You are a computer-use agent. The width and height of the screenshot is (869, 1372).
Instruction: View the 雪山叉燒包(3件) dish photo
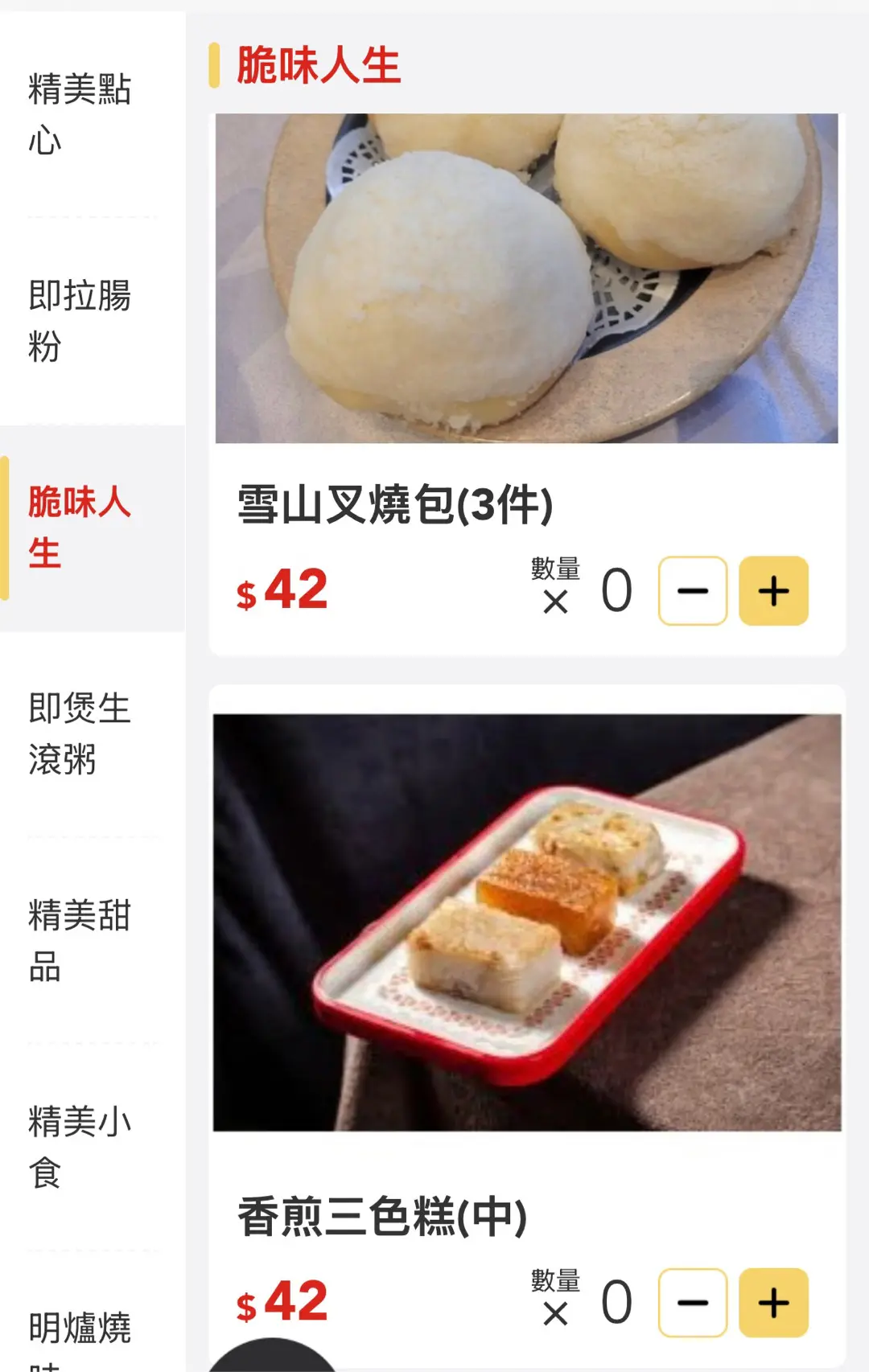(x=527, y=278)
